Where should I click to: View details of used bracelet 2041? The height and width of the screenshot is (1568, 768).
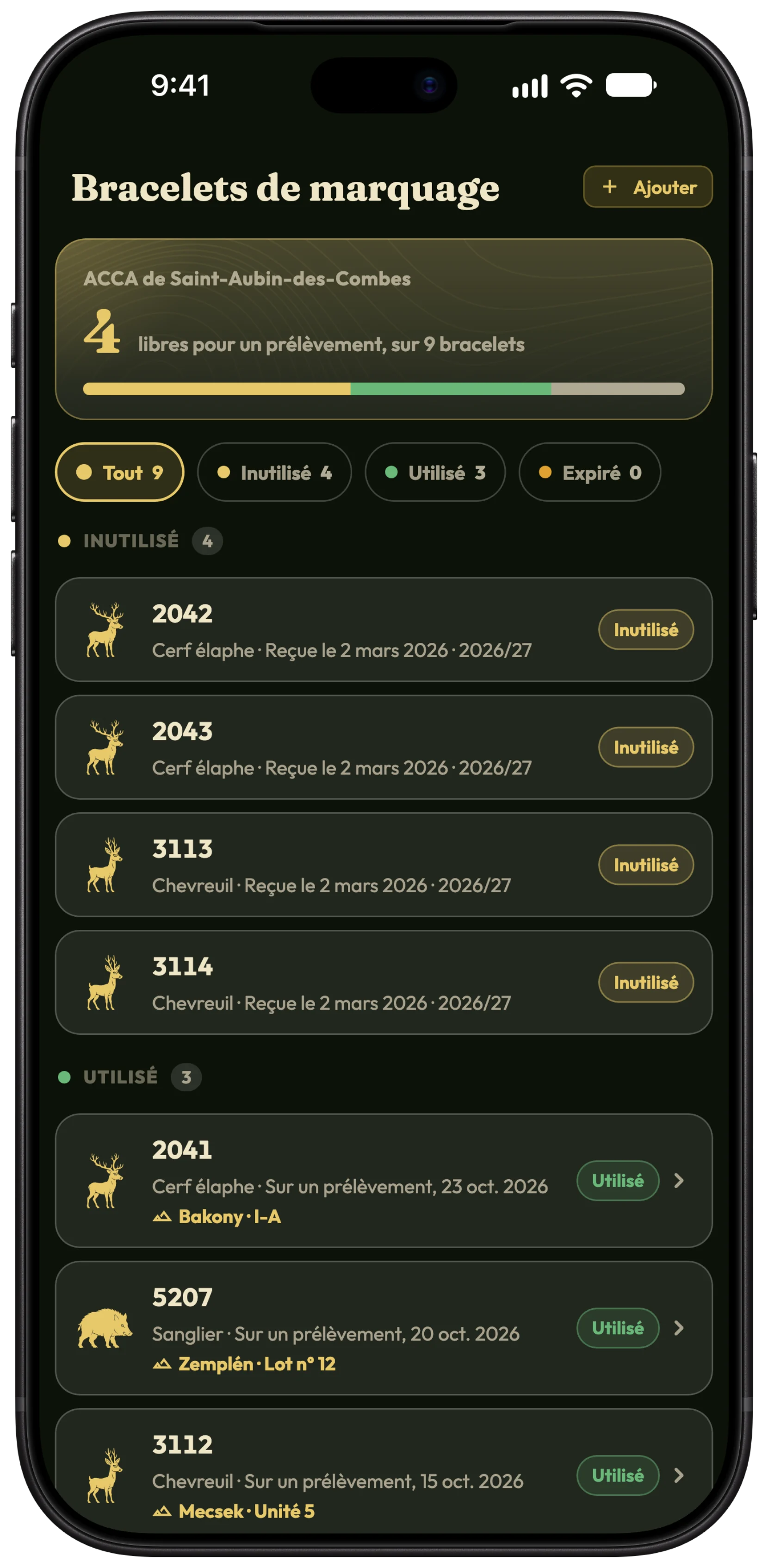(x=384, y=1181)
